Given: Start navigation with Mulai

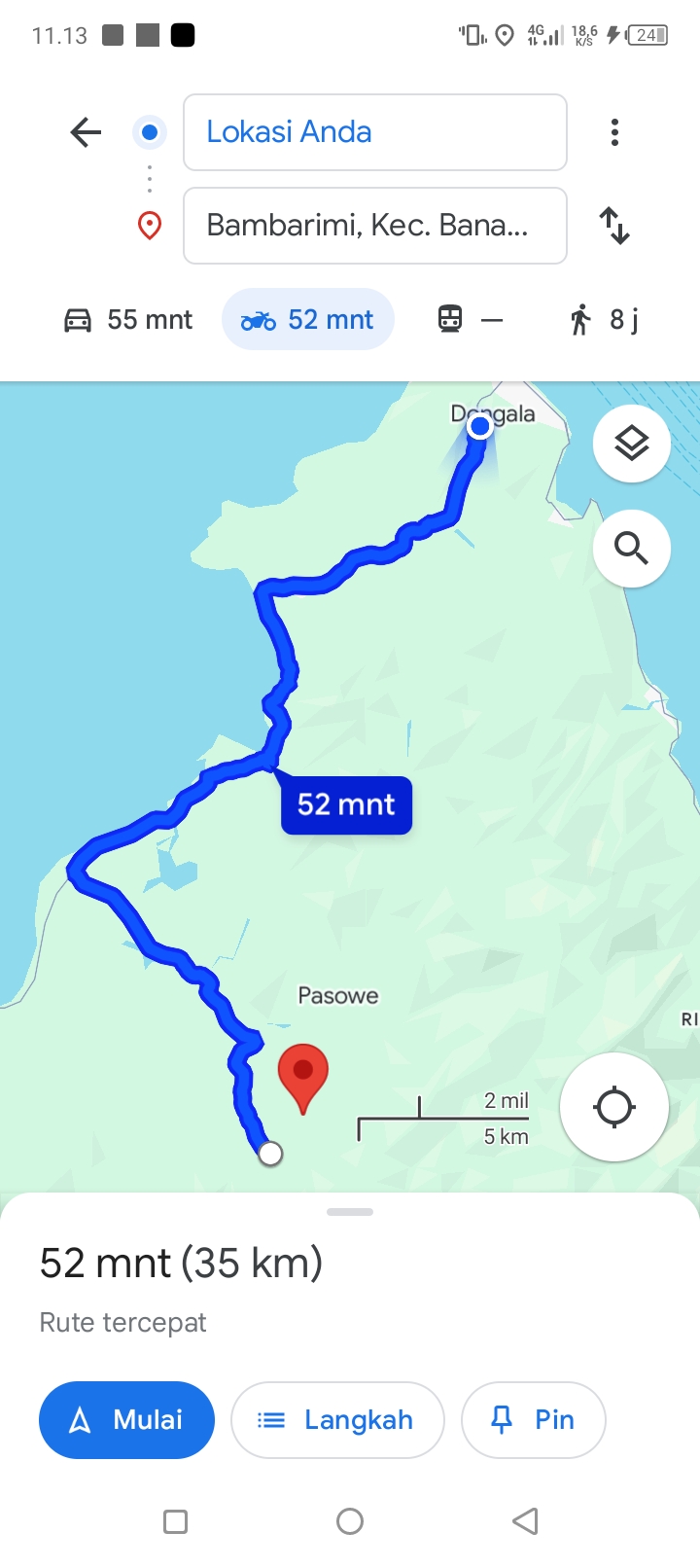Looking at the screenshot, I should pos(126,1420).
